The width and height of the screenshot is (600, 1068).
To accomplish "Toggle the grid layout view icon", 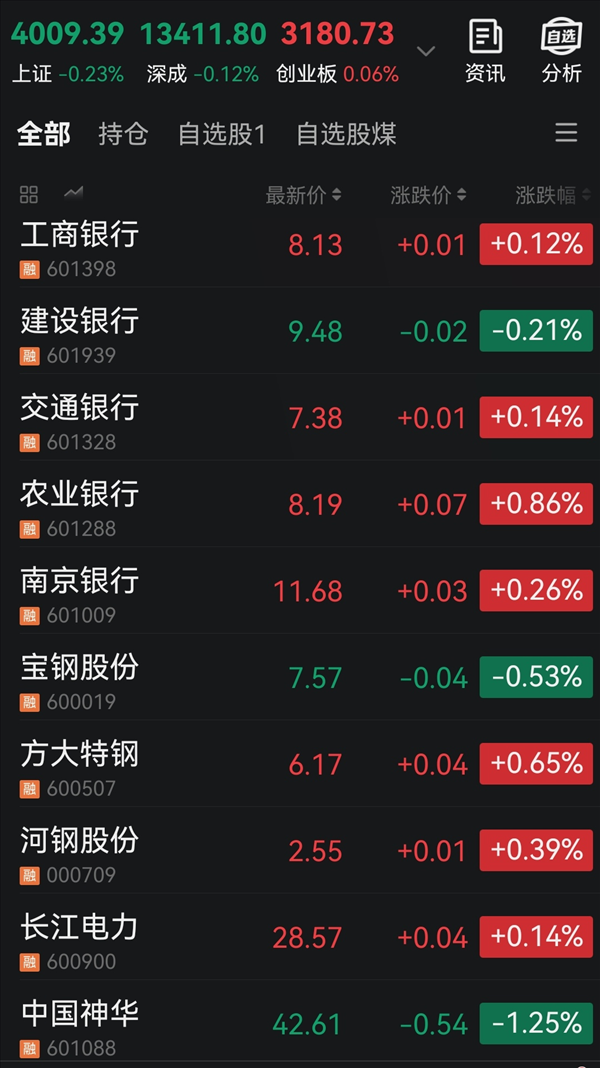I will (29, 194).
